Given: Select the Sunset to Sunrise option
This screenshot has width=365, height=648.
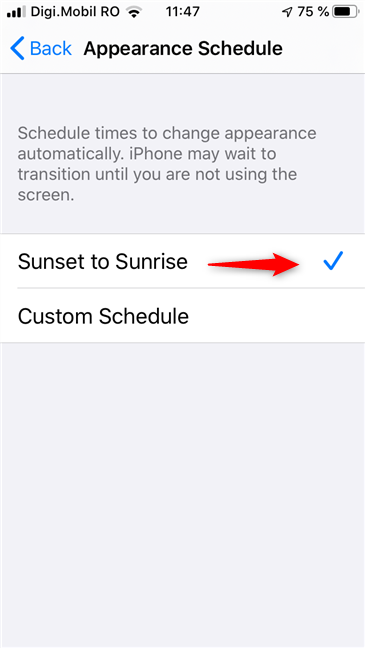Looking at the screenshot, I should pyautogui.click(x=182, y=261).
